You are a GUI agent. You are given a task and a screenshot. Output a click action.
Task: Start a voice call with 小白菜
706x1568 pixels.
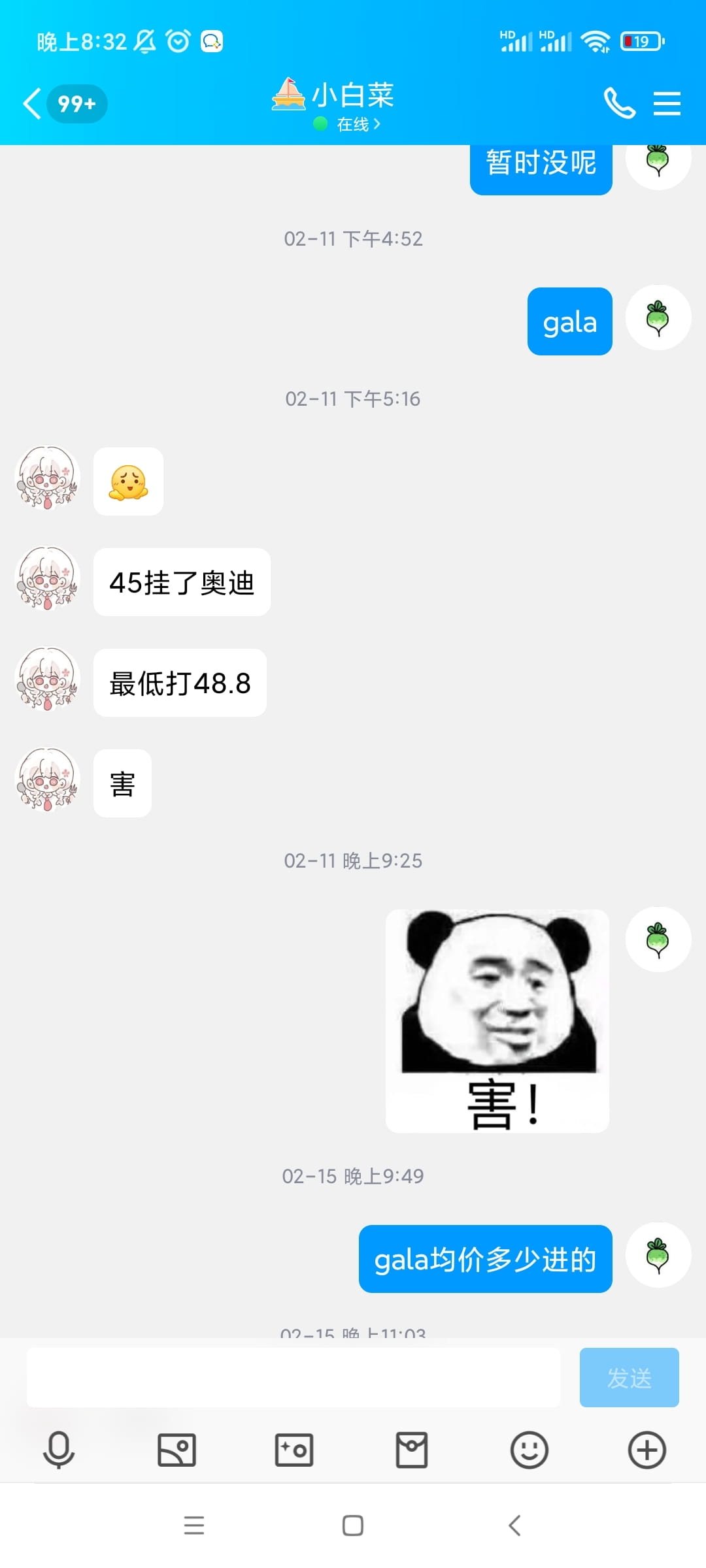(620, 103)
